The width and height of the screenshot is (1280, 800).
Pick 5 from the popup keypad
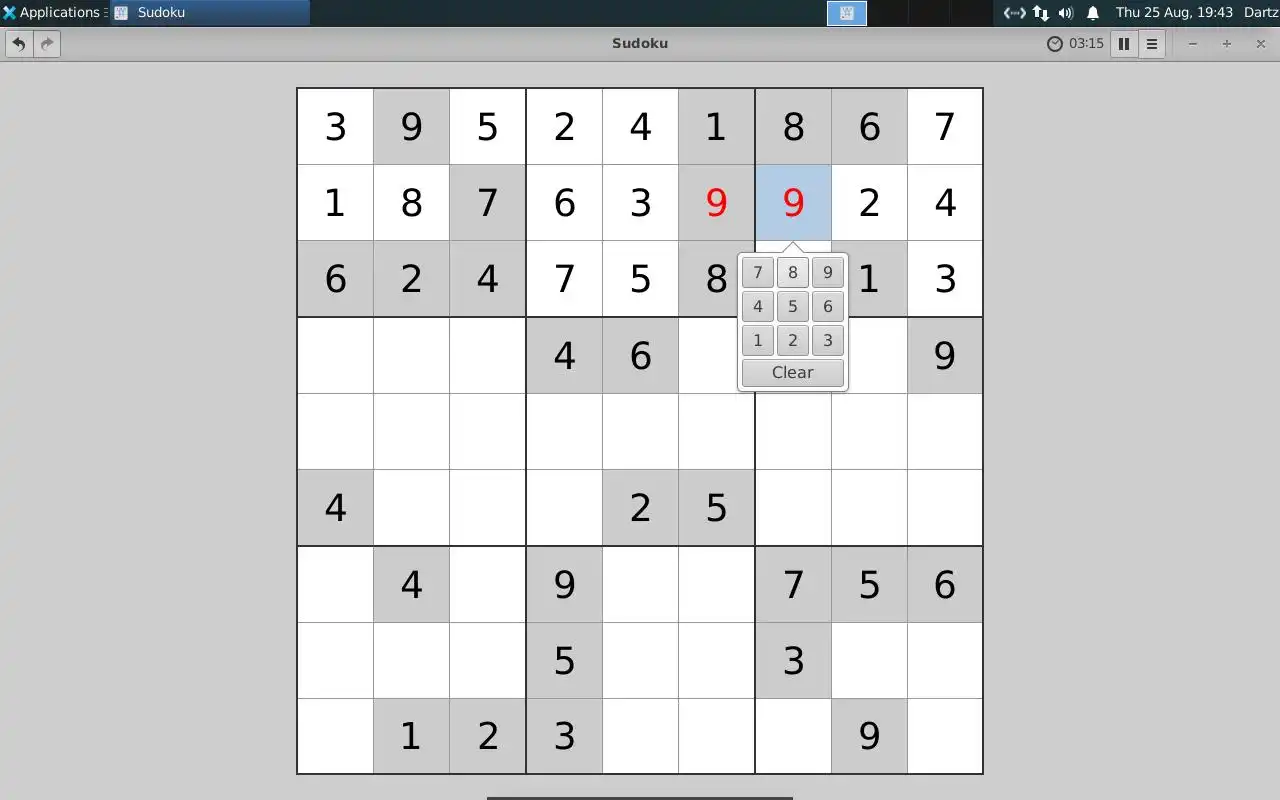tap(793, 306)
